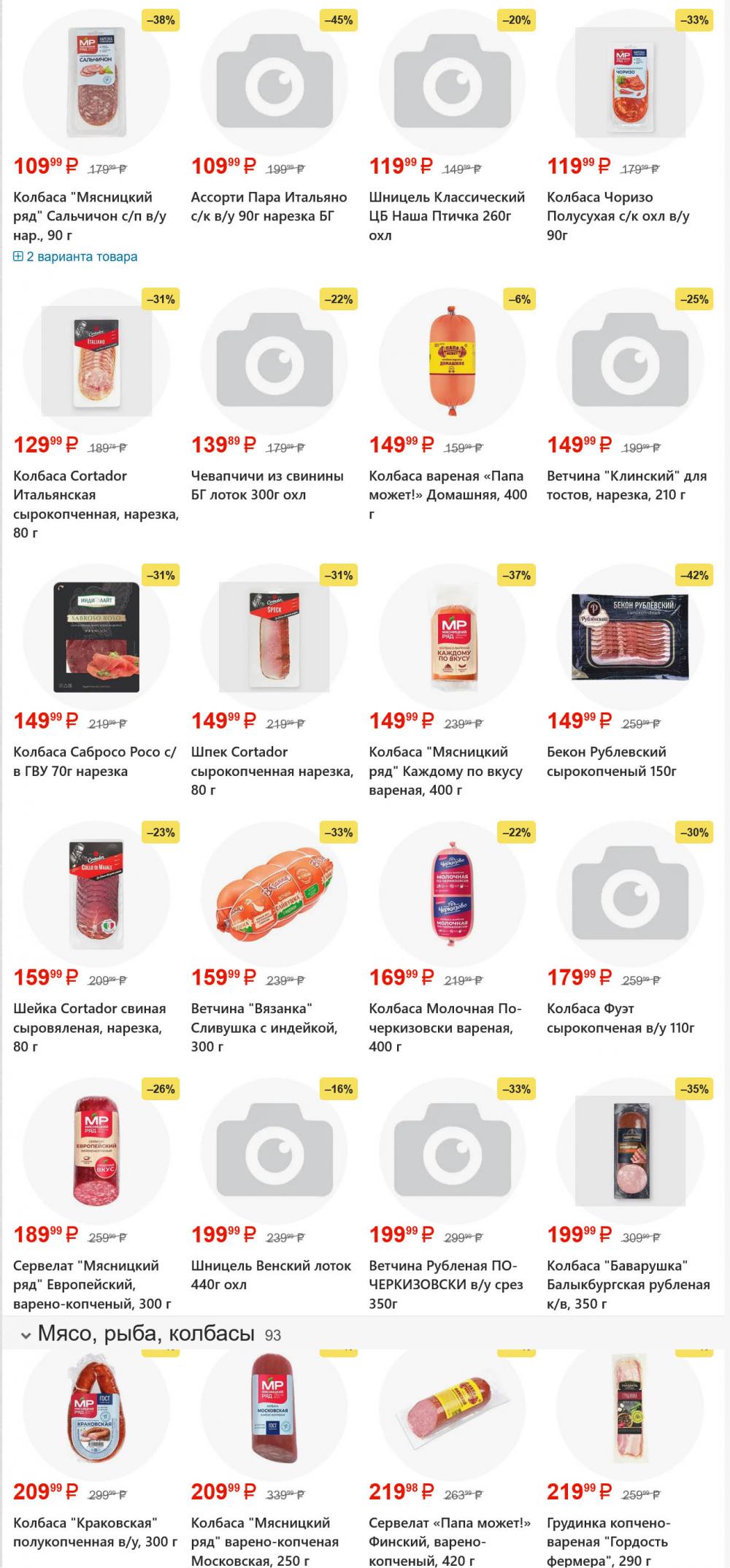Open Чевапчичи из свинины product
Viewport: 730px width, 1568px height.
[x=267, y=485]
